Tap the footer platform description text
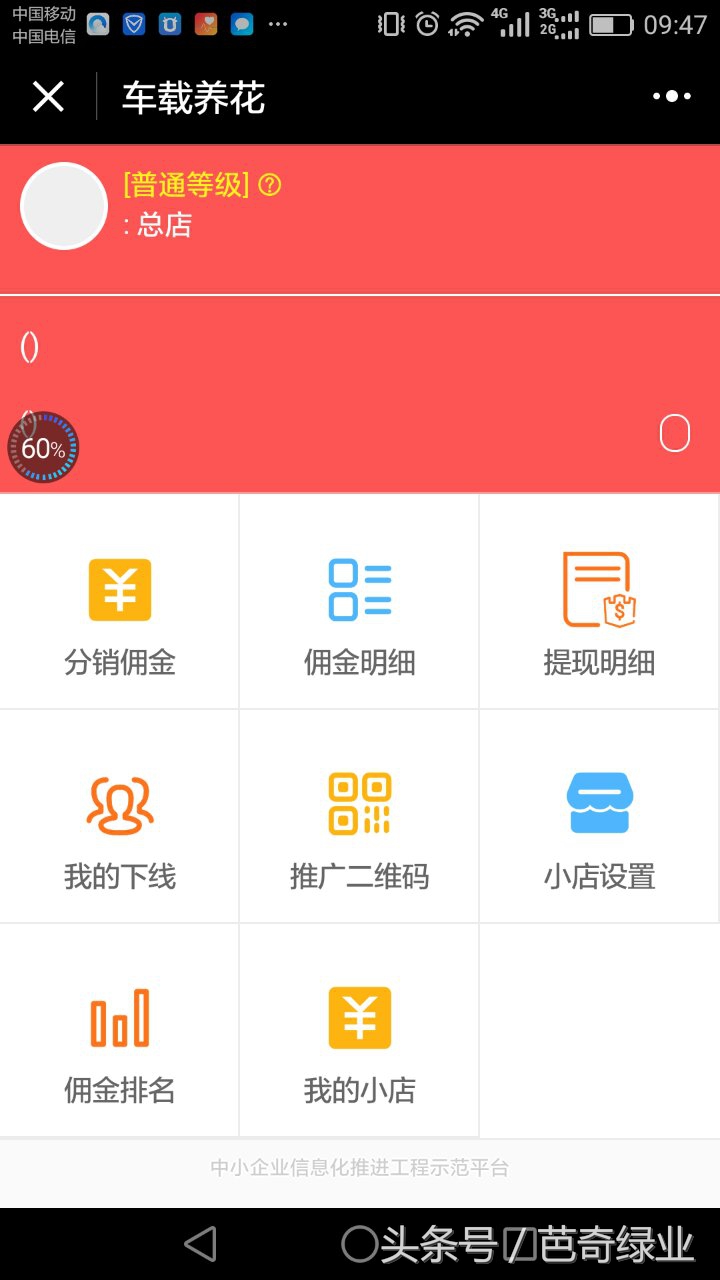This screenshot has height=1280, width=720. 360,1168
